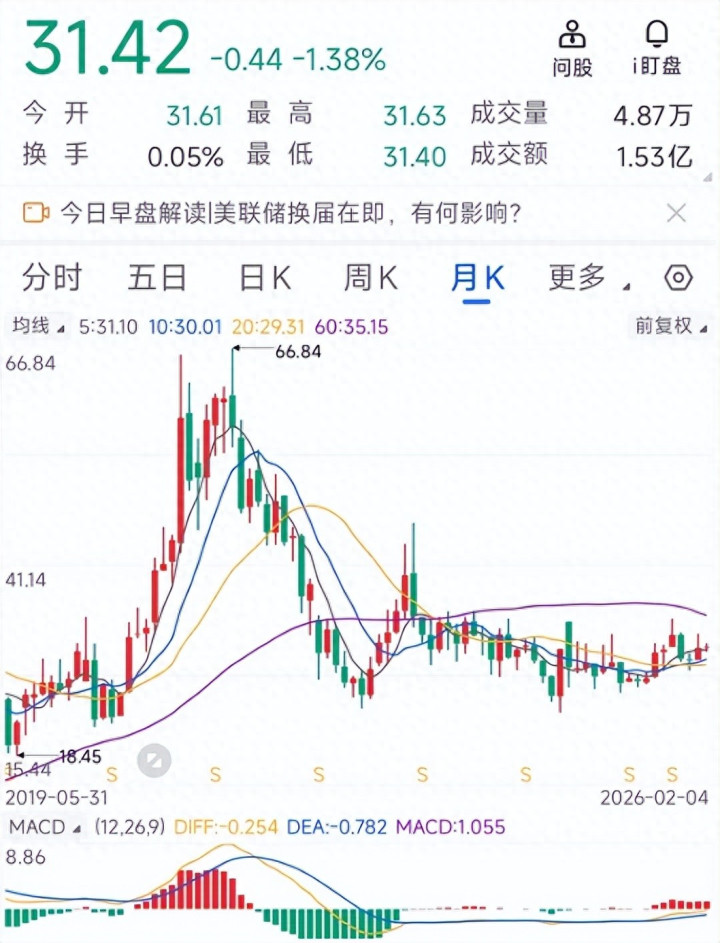Dismiss the 今日早盘解读 banner
The height and width of the screenshot is (943, 720).
click(x=676, y=212)
